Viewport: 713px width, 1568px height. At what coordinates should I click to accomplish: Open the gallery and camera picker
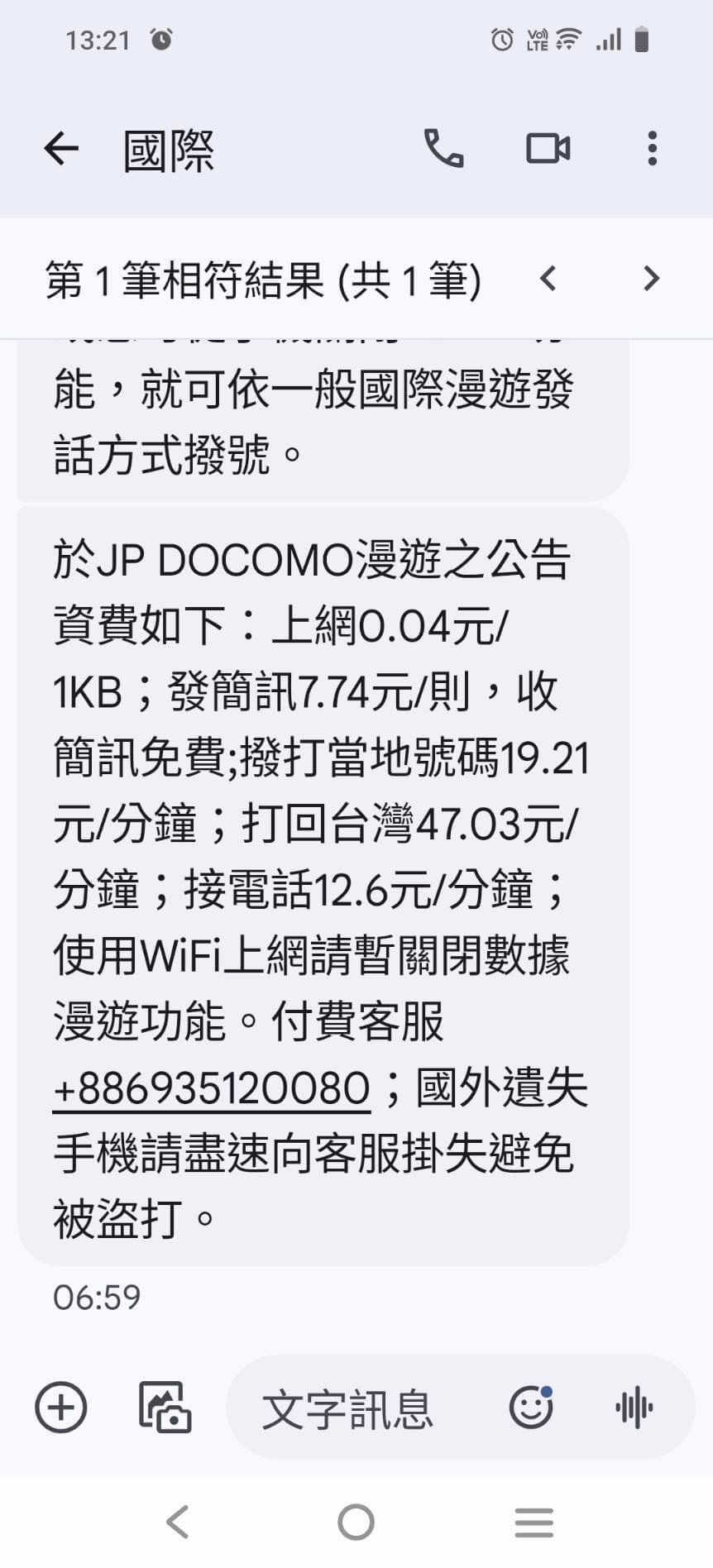coord(165,1407)
